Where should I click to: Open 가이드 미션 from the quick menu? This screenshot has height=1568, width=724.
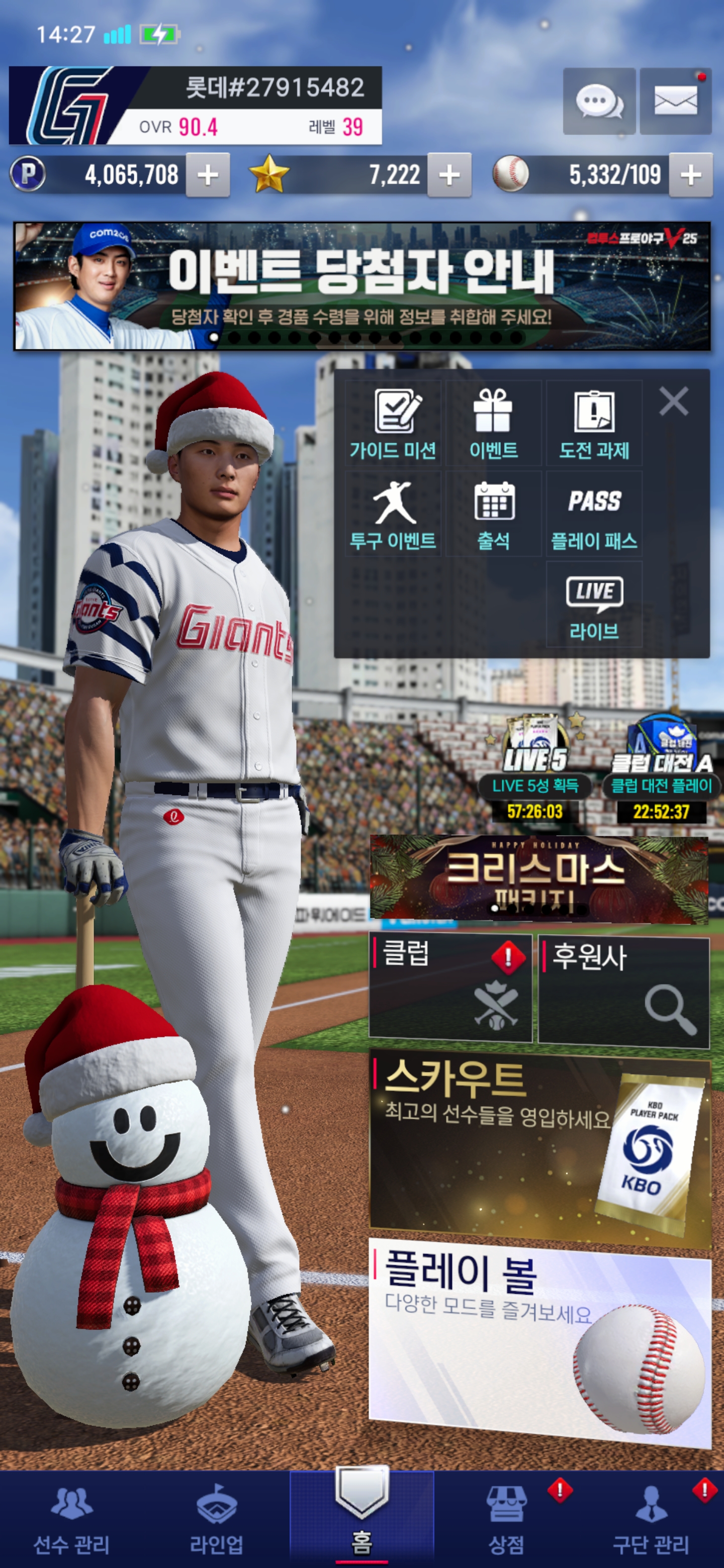393,424
